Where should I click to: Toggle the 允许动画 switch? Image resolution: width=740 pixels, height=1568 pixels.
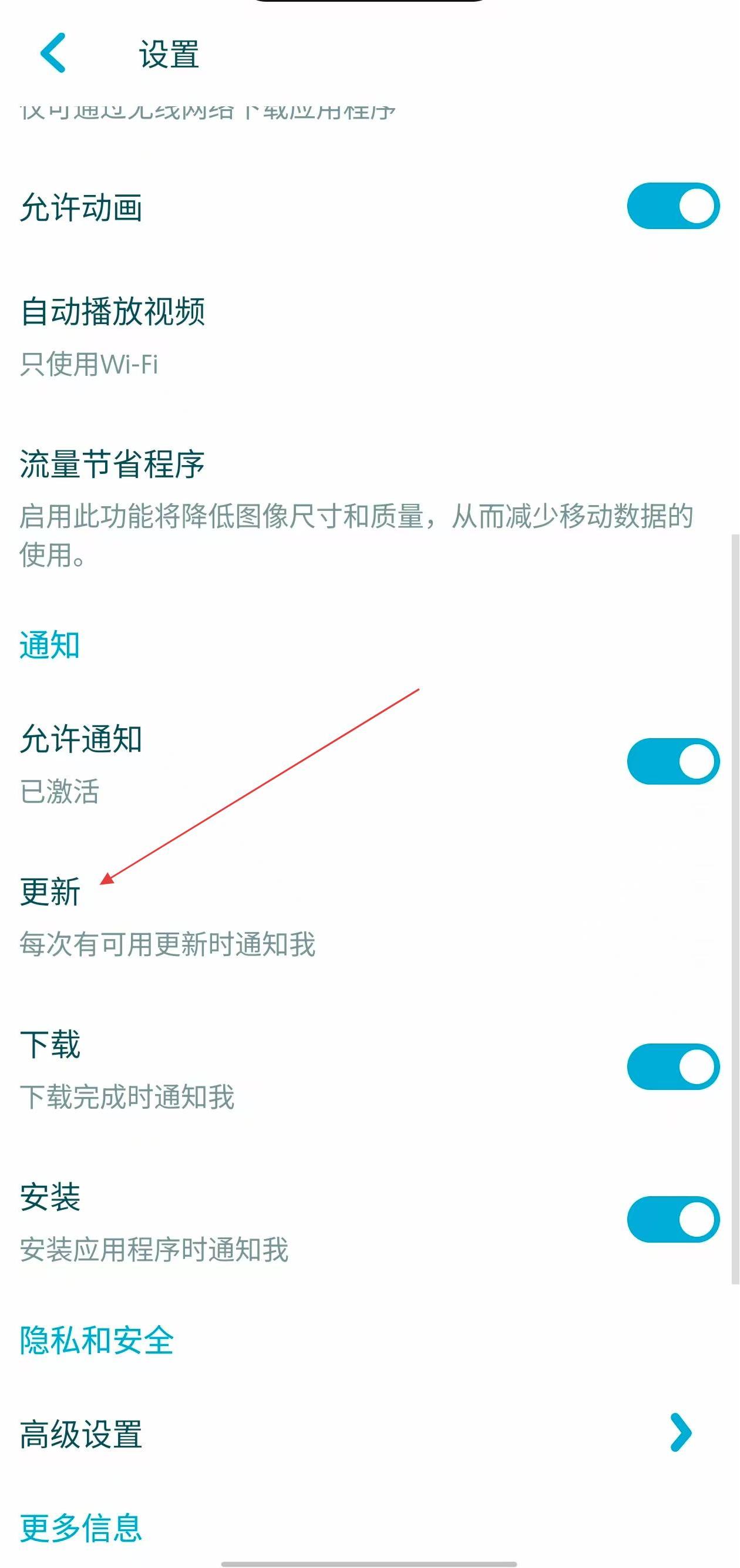tap(672, 206)
